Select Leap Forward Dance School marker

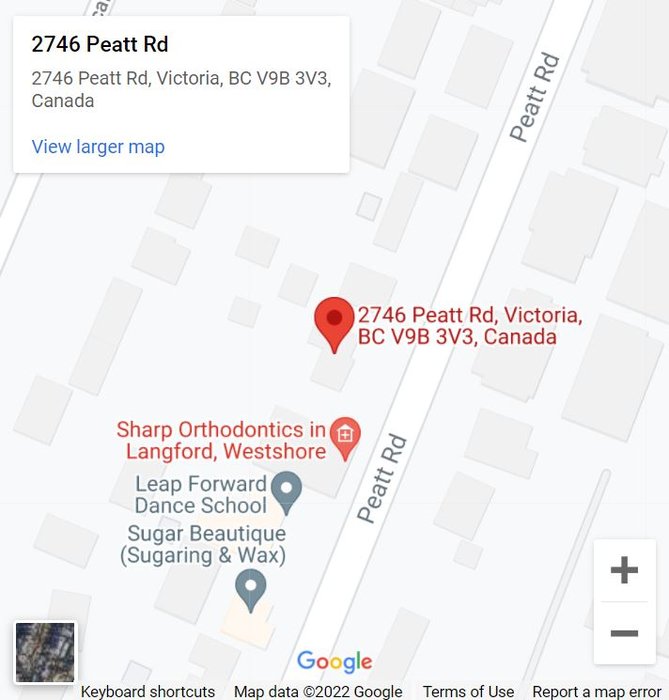pyautogui.click(x=287, y=490)
